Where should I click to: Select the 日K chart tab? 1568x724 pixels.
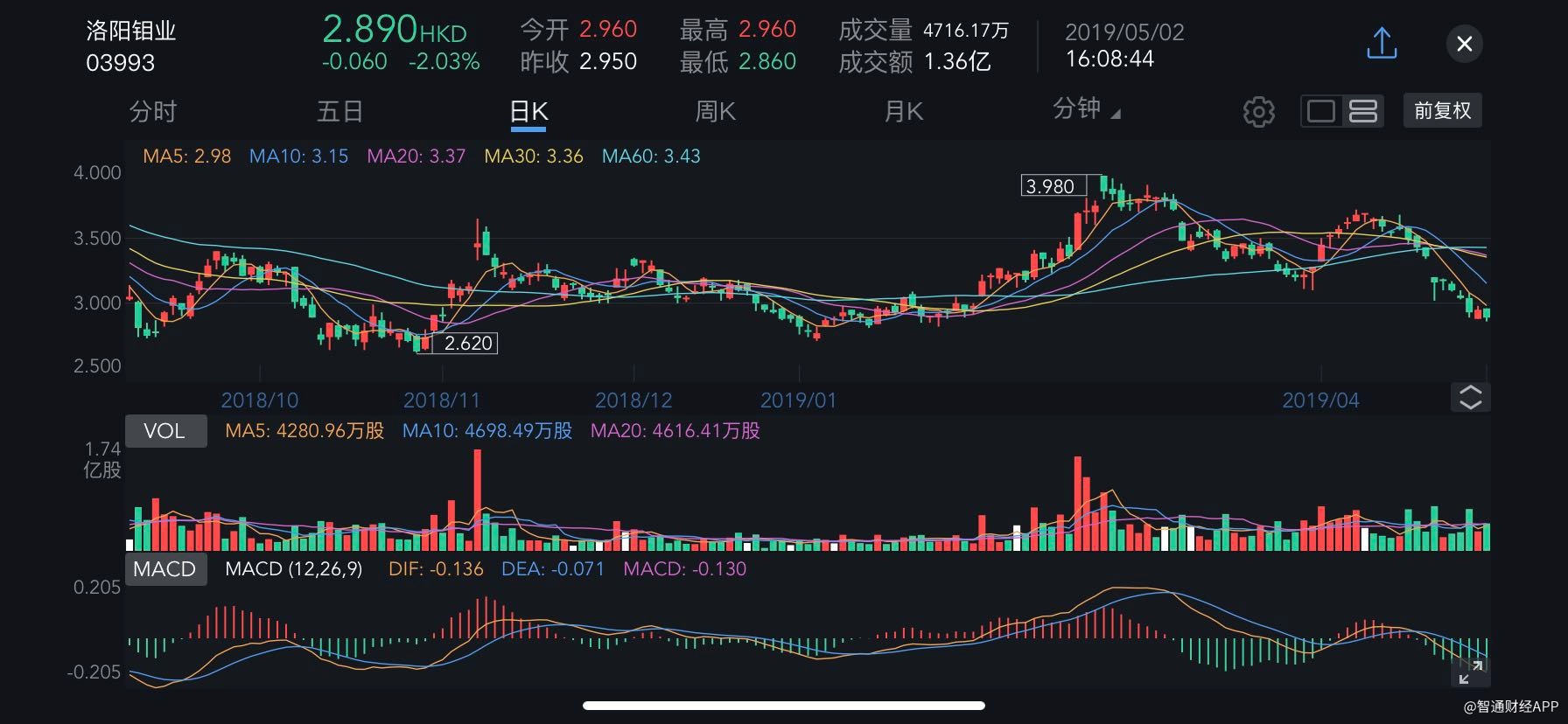528,112
